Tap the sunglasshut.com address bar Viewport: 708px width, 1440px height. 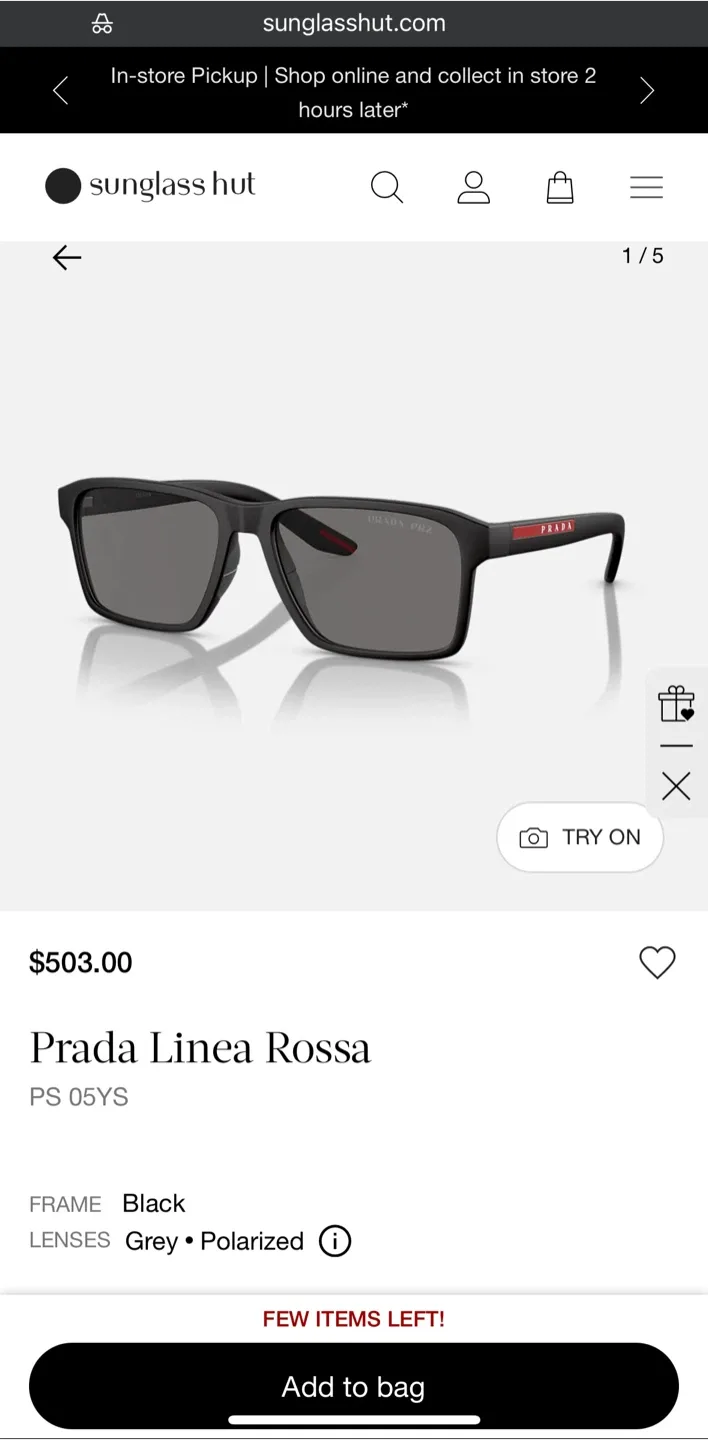pyautogui.click(x=354, y=23)
